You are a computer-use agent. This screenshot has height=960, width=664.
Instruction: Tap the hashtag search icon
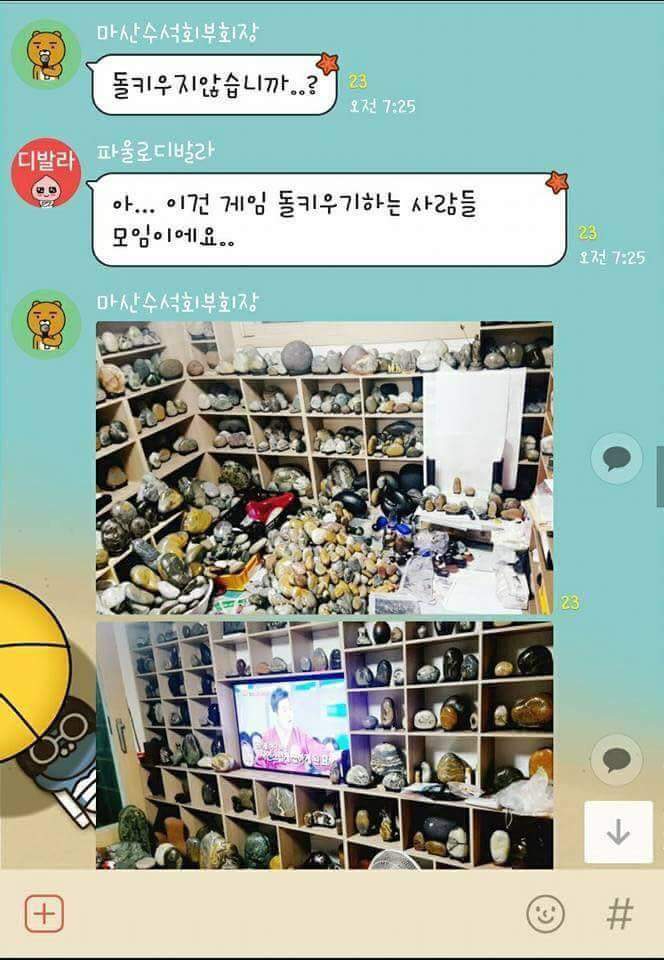[x=620, y=914]
